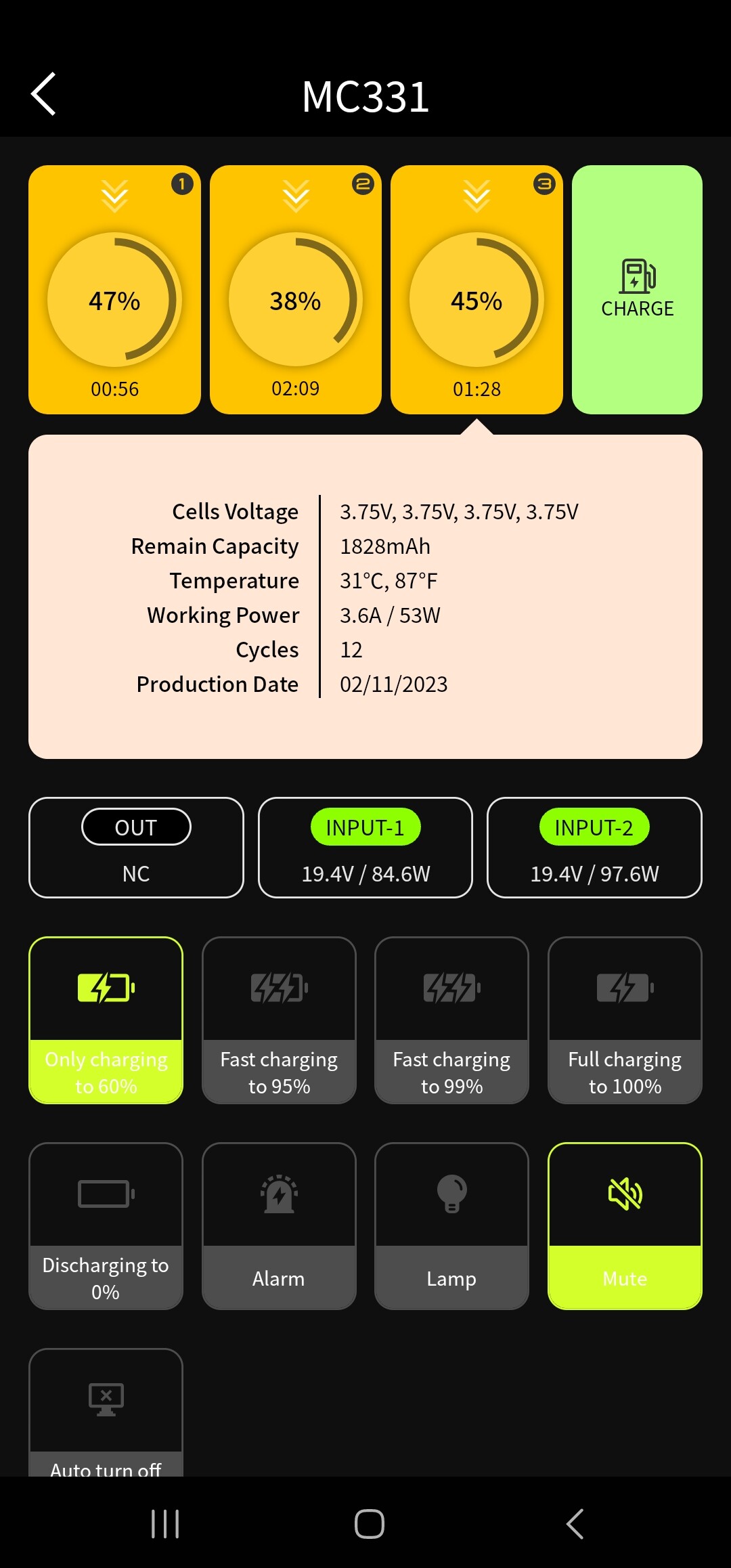Open the INPUT-1 port panel
The width and height of the screenshot is (731, 1568).
[365, 848]
